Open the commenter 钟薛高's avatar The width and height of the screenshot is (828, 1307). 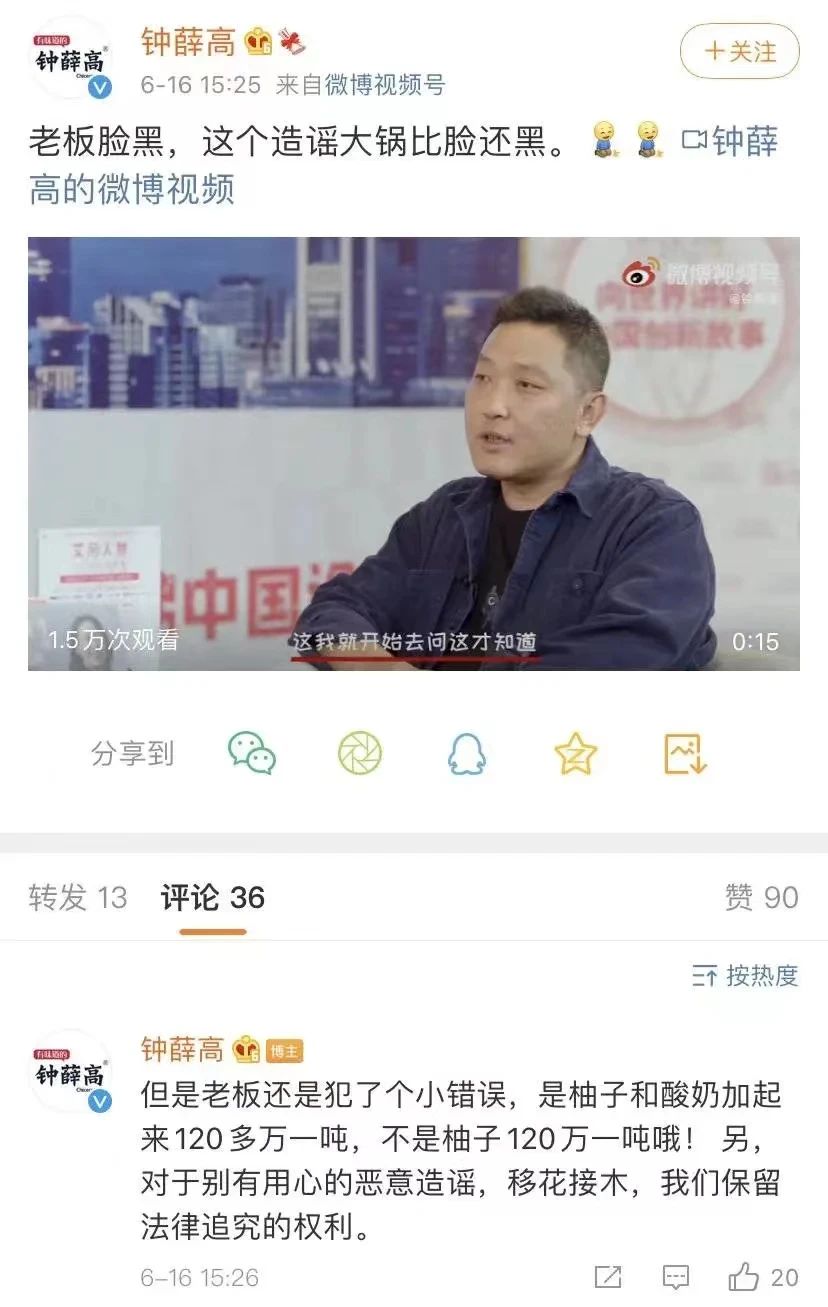[70, 1072]
